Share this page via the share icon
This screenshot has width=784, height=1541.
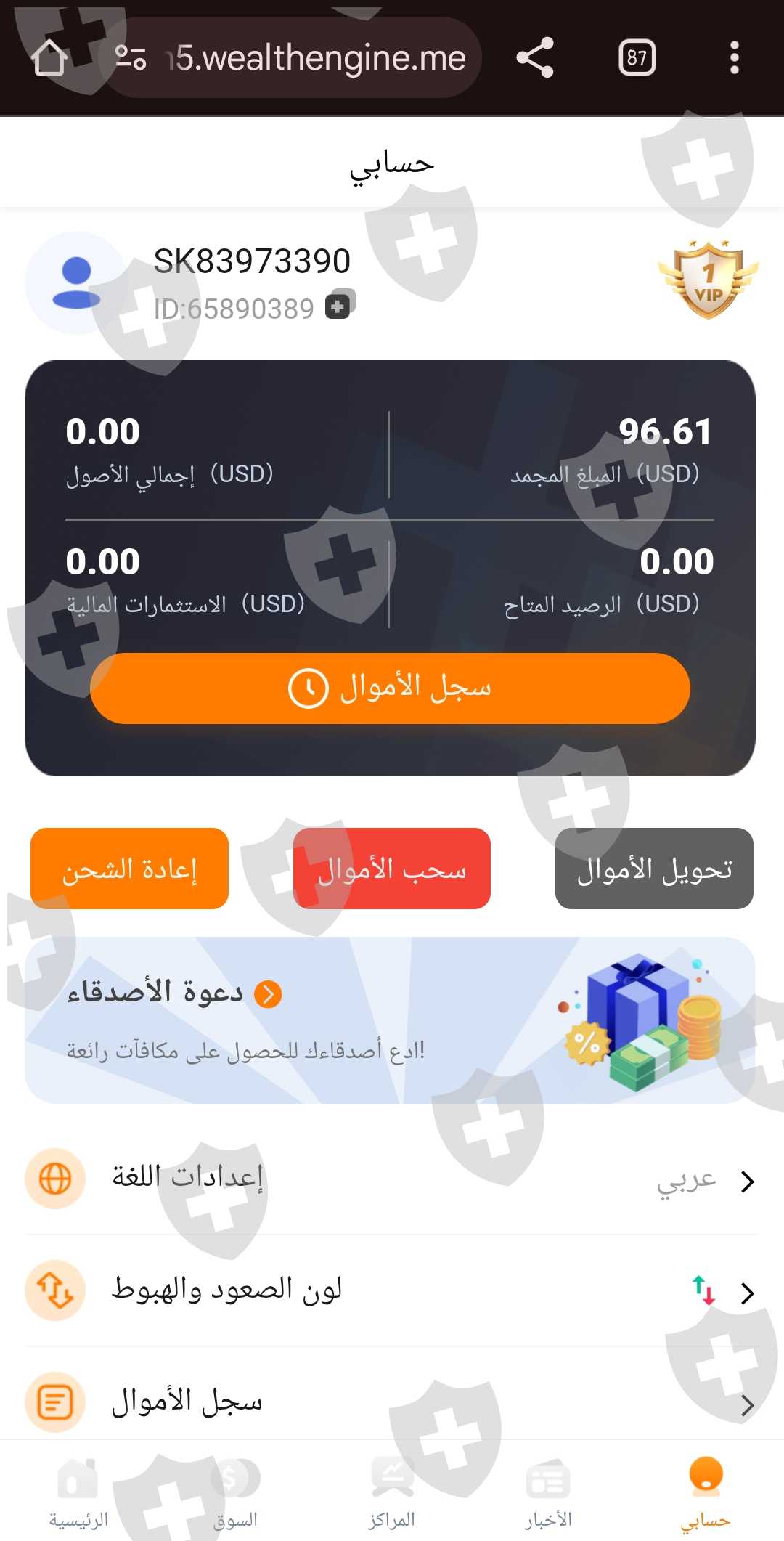point(535,57)
